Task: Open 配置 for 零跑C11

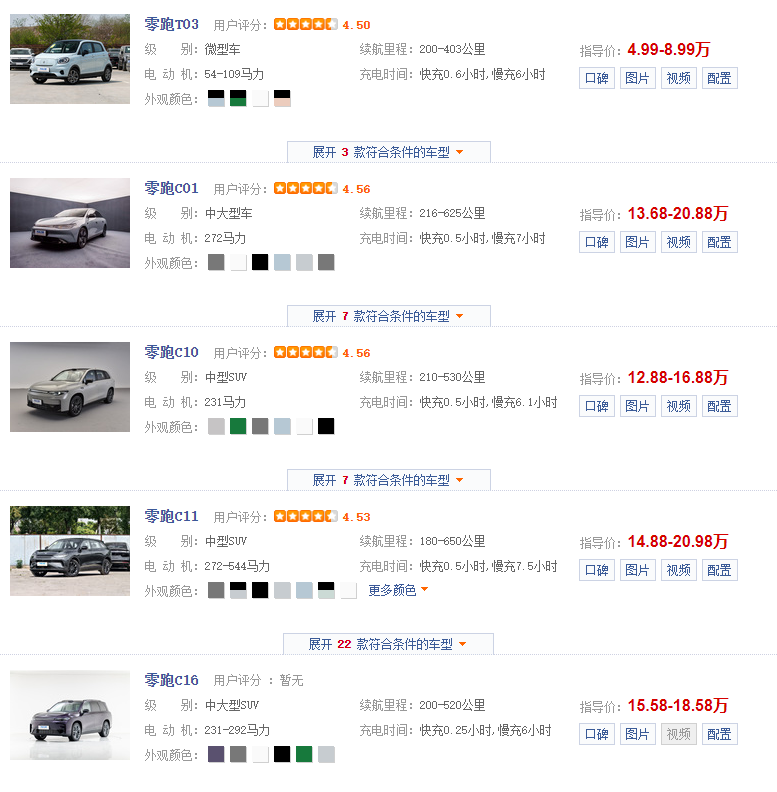Action: coord(719,570)
